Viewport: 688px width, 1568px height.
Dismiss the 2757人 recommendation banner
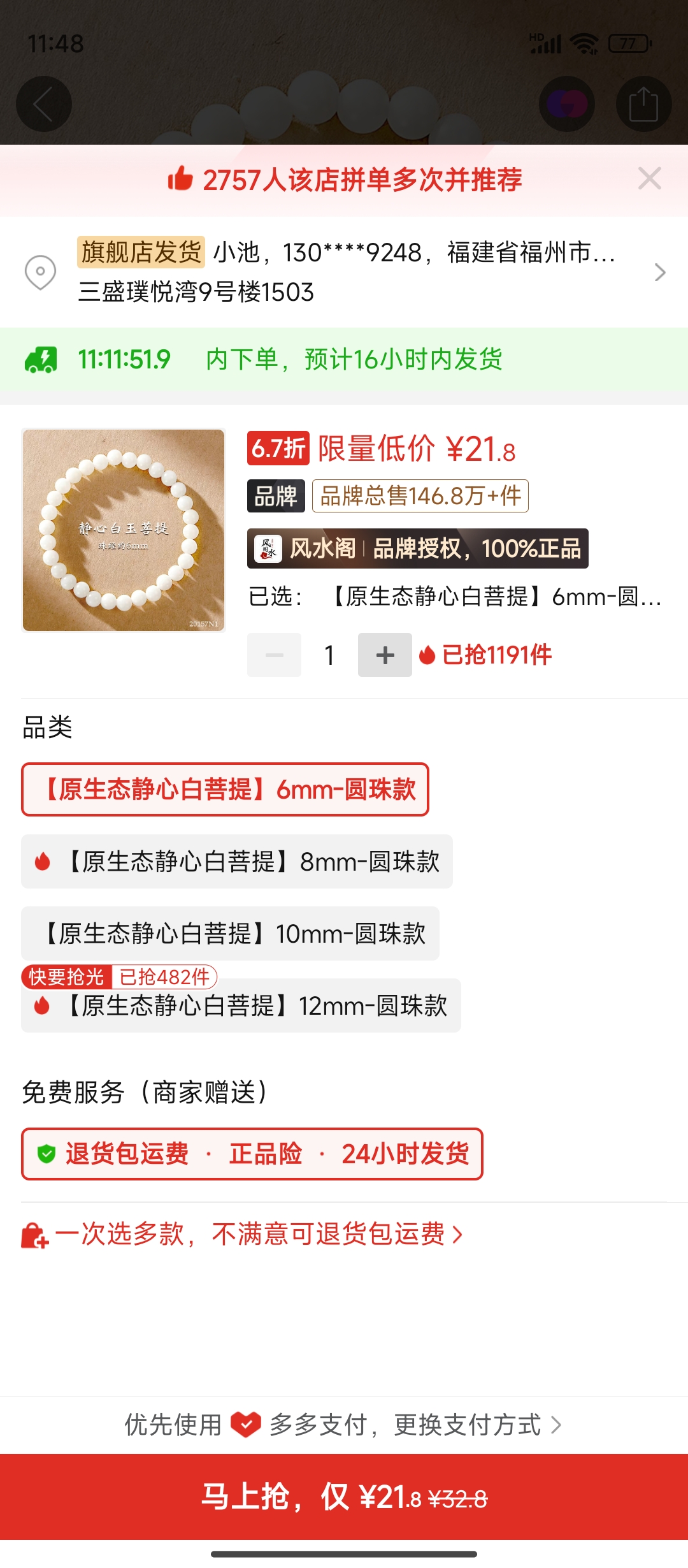click(x=649, y=178)
